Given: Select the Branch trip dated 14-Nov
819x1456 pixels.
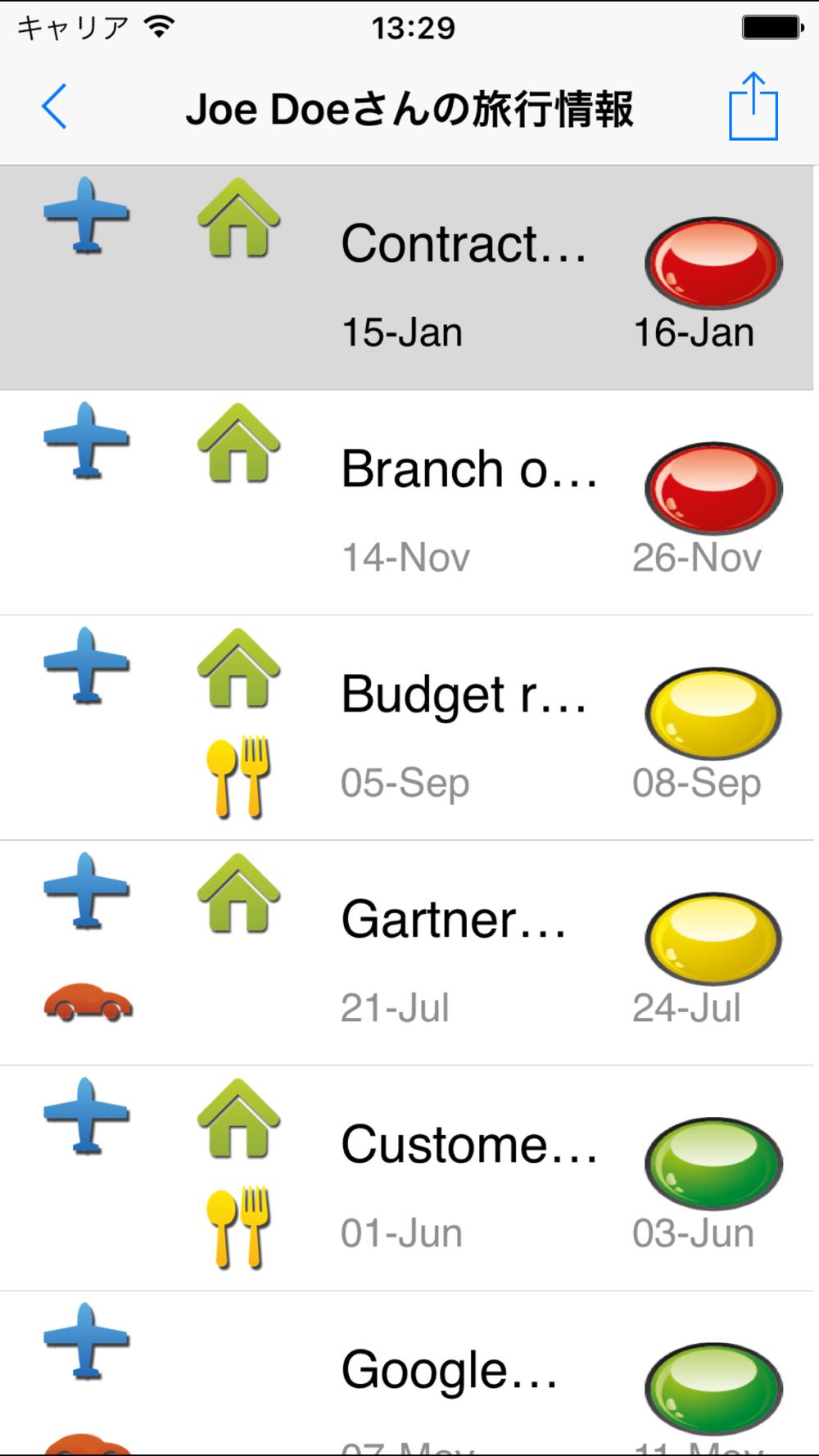Looking at the screenshot, I should tap(407, 503).
